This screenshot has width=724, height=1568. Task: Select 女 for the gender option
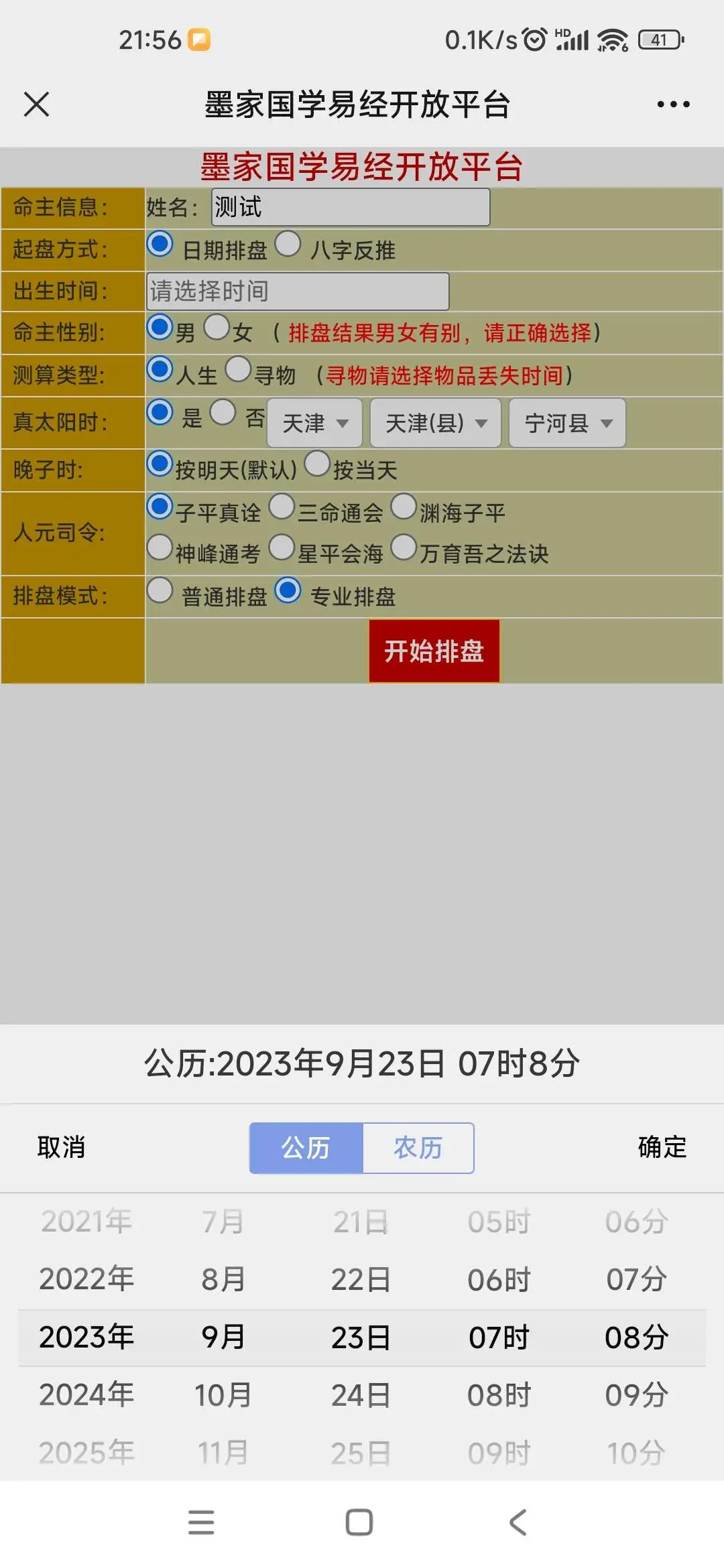[x=216, y=329]
